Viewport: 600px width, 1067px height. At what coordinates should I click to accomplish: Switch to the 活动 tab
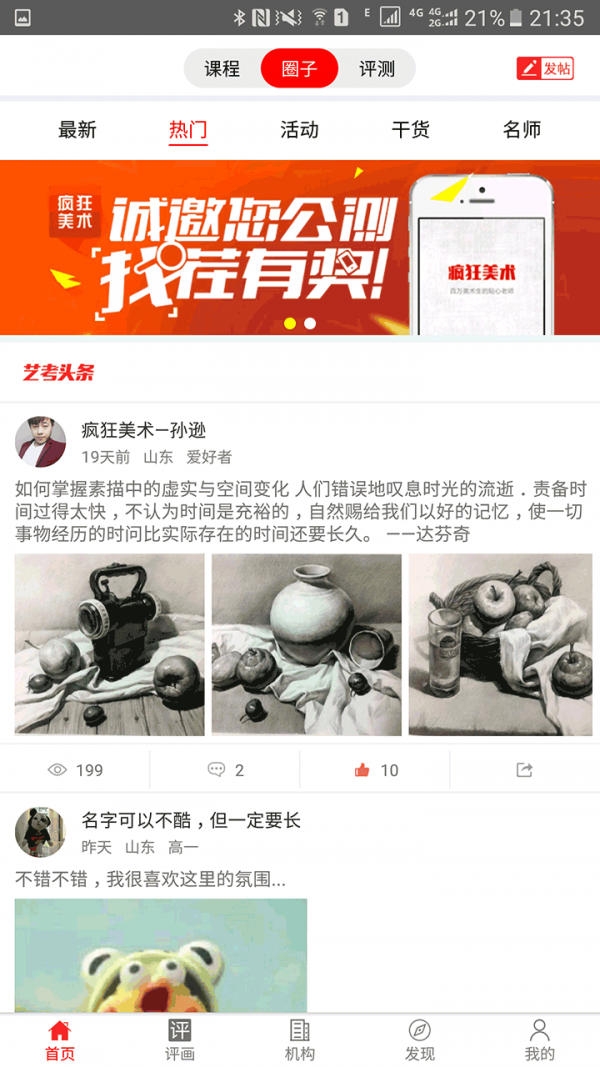pos(299,129)
